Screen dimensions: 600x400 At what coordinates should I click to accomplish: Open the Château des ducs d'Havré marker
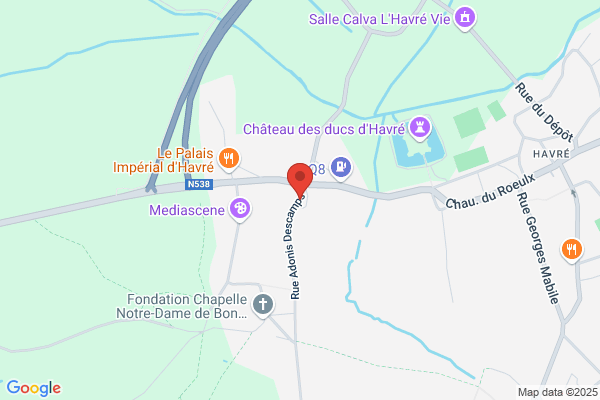420,128
